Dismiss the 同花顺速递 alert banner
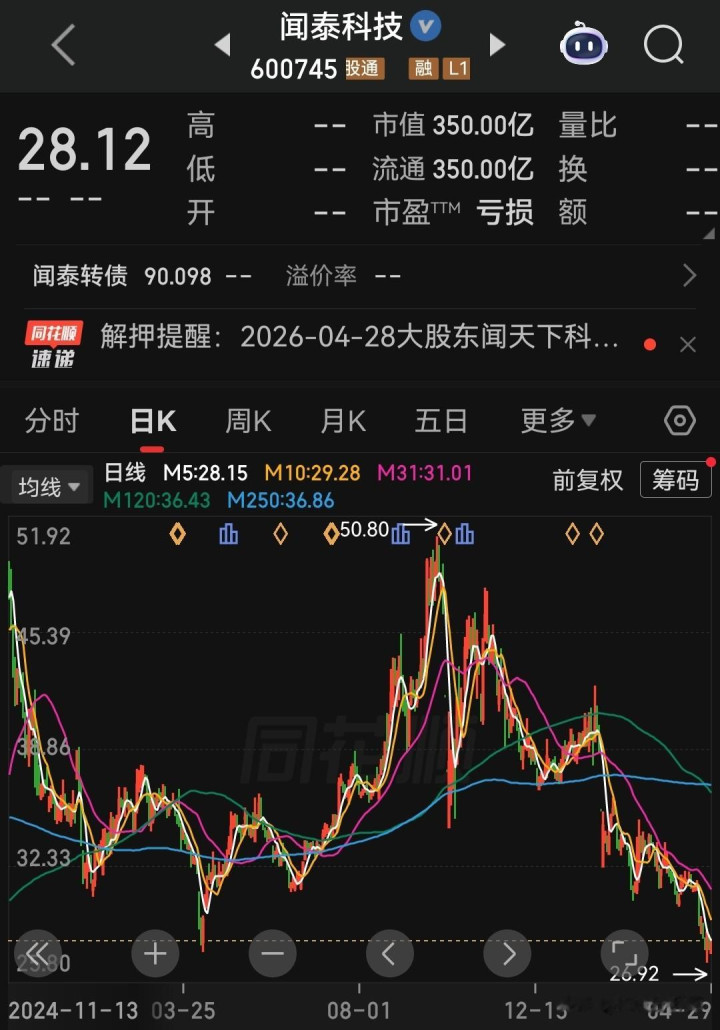This screenshot has height=1030, width=720. [688, 344]
